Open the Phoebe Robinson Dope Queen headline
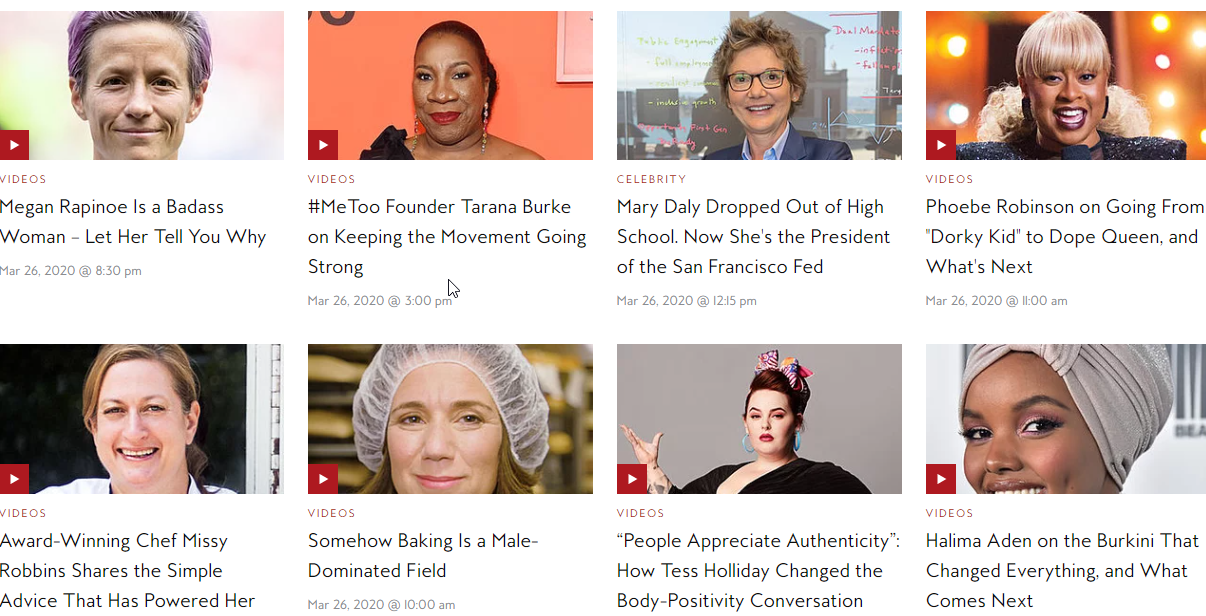The height and width of the screenshot is (616, 1206). click(x=1064, y=237)
